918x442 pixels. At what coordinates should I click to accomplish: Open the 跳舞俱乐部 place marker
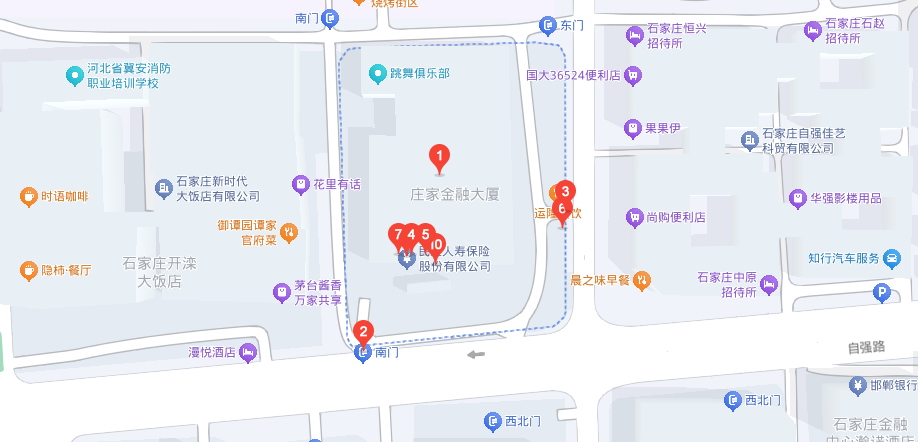(x=377, y=73)
